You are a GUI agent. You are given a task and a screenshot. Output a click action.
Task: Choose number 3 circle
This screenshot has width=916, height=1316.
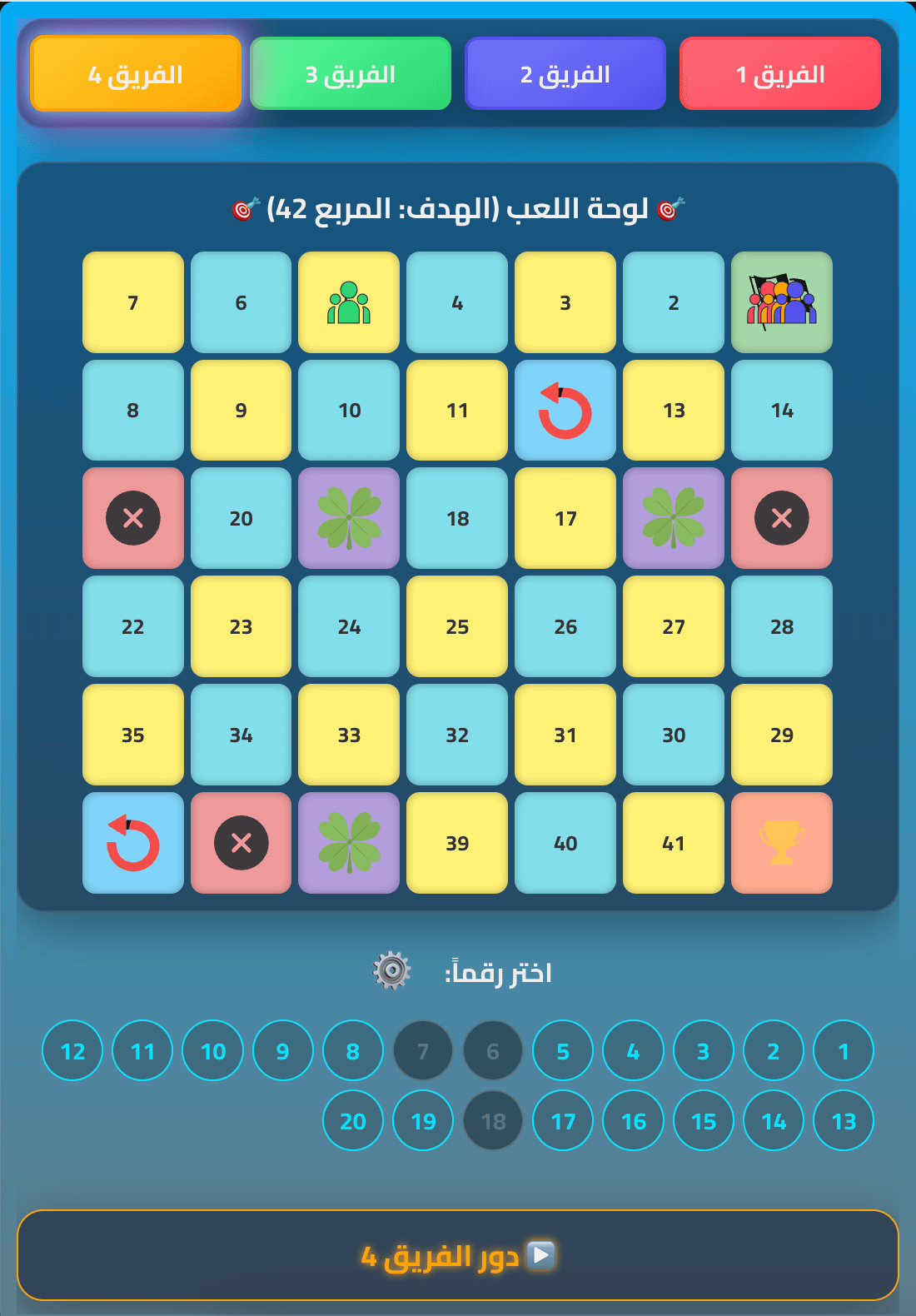coord(704,1051)
